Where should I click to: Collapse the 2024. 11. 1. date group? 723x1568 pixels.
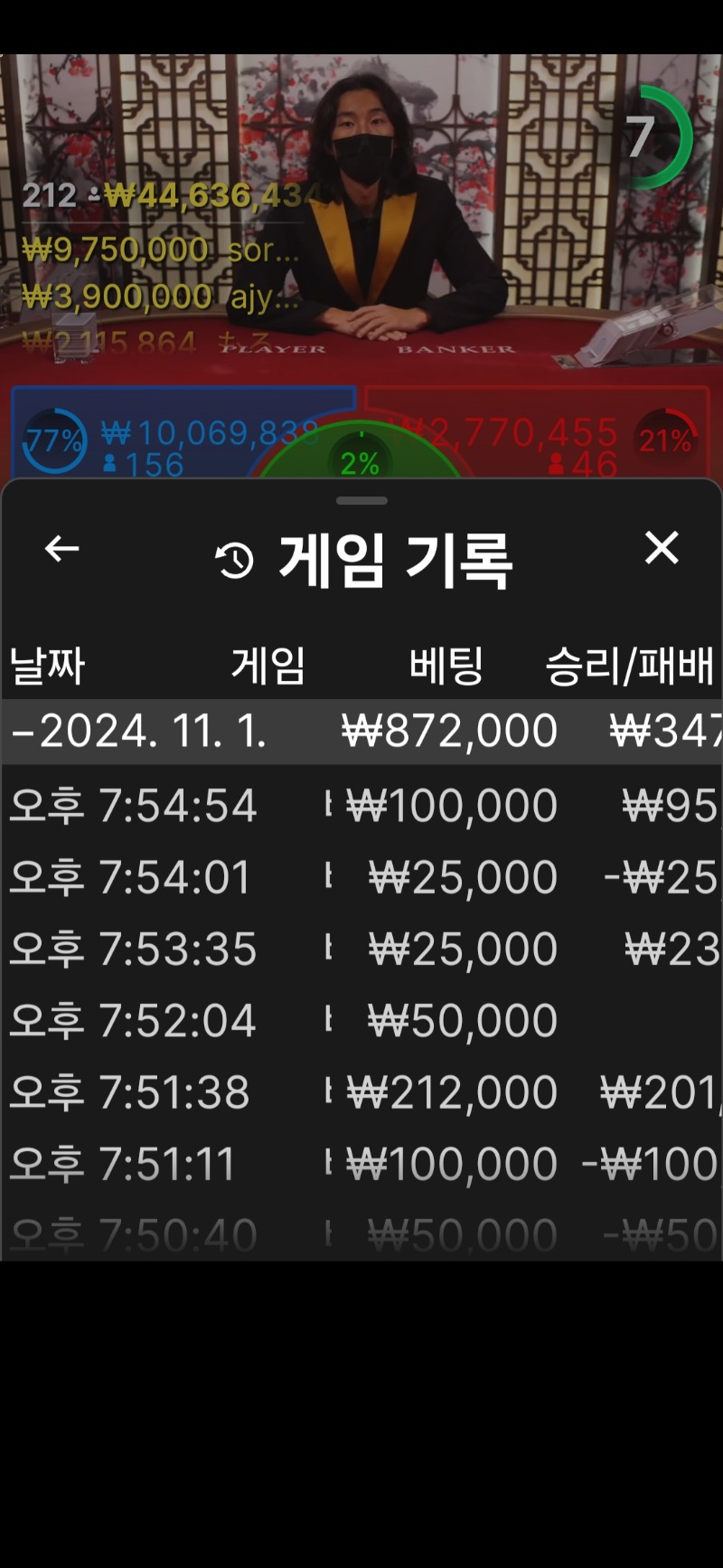point(361,732)
